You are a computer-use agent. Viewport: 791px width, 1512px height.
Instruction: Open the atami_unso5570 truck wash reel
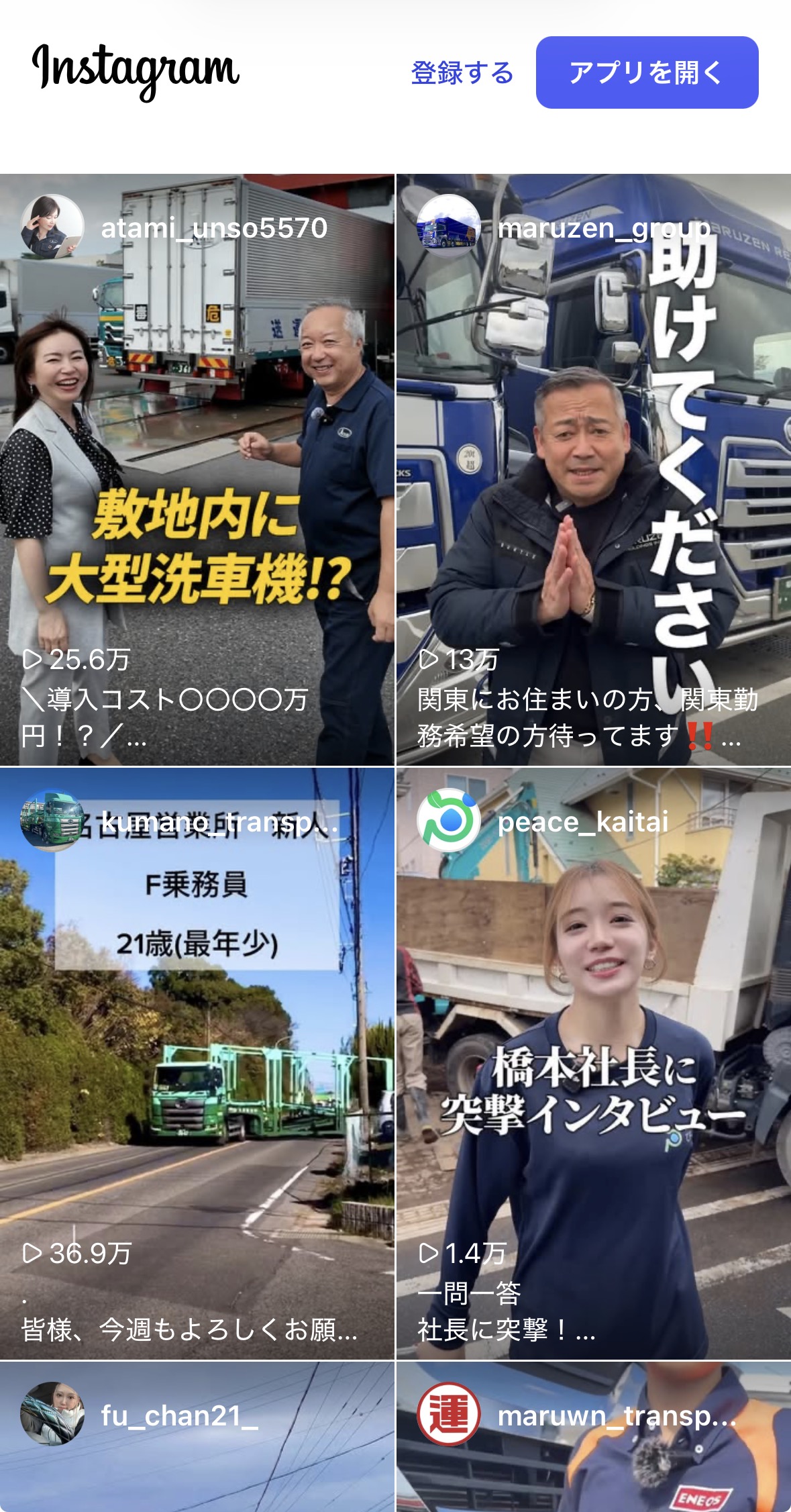[197, 470]
